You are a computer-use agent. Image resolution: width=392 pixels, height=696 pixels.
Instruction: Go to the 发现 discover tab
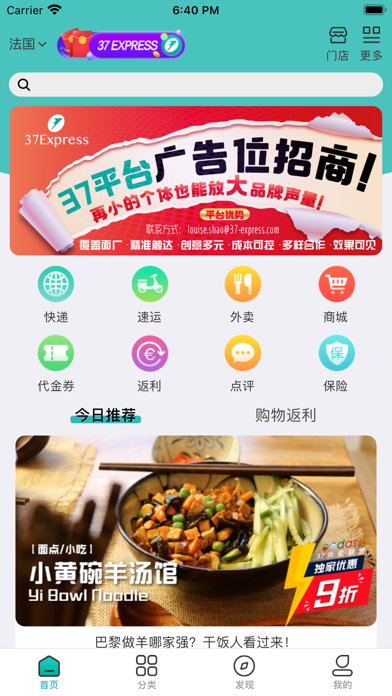(245, 672)
